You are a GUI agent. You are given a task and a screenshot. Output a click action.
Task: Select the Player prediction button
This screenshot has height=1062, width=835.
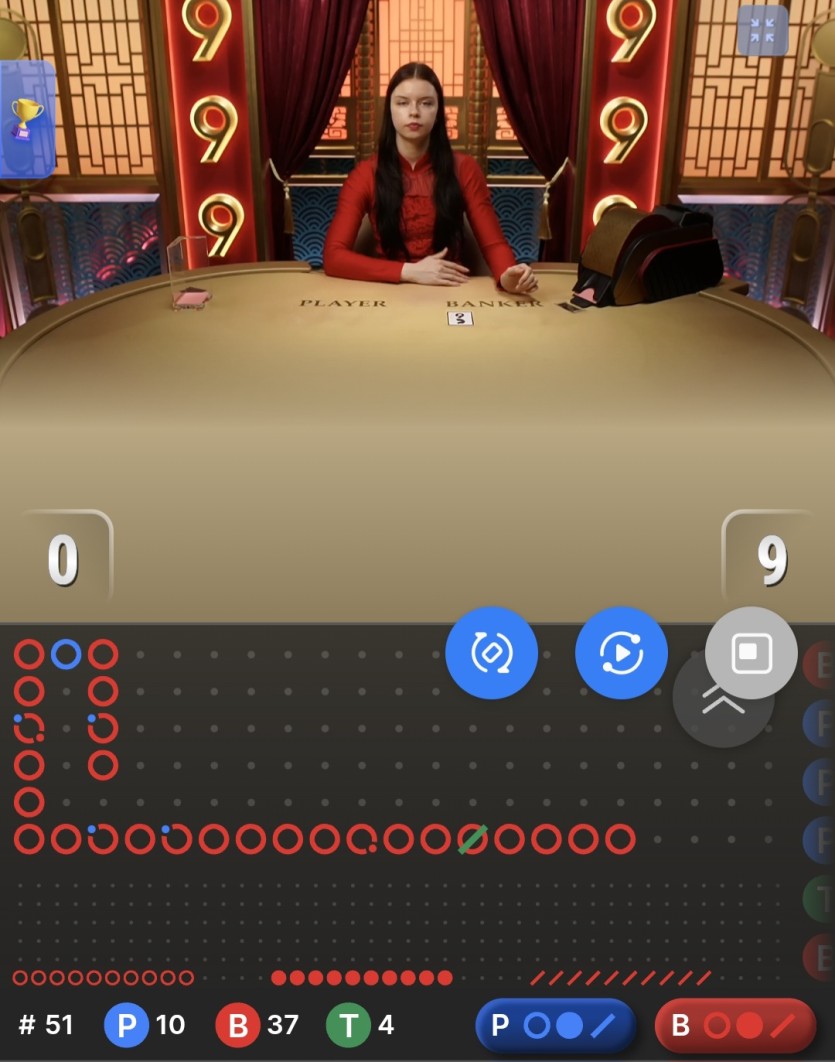pyautogui.click(x=555, y=1025)
